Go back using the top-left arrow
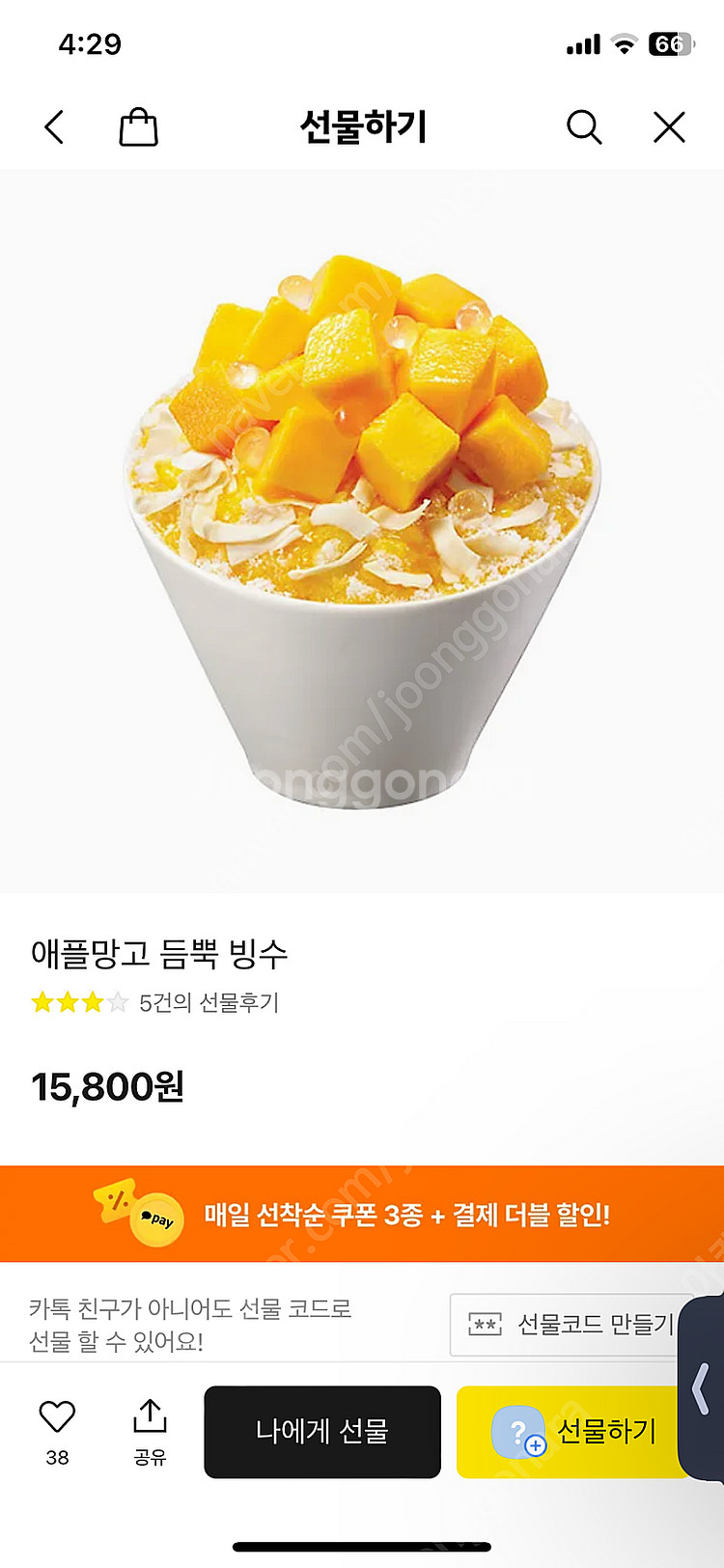The width and height of the screenshot is (724, 1568). 55,127
